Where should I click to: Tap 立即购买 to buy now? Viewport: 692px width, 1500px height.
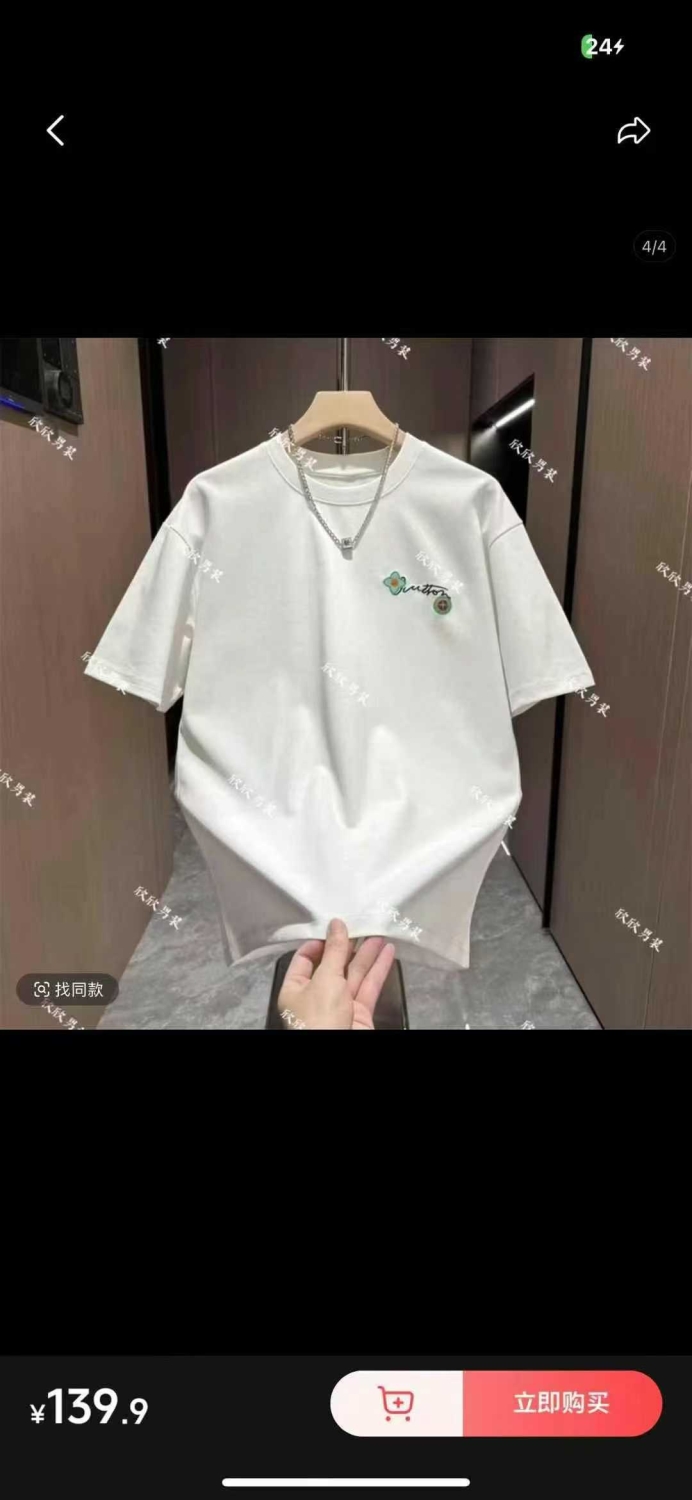[x=561, y=1403]
